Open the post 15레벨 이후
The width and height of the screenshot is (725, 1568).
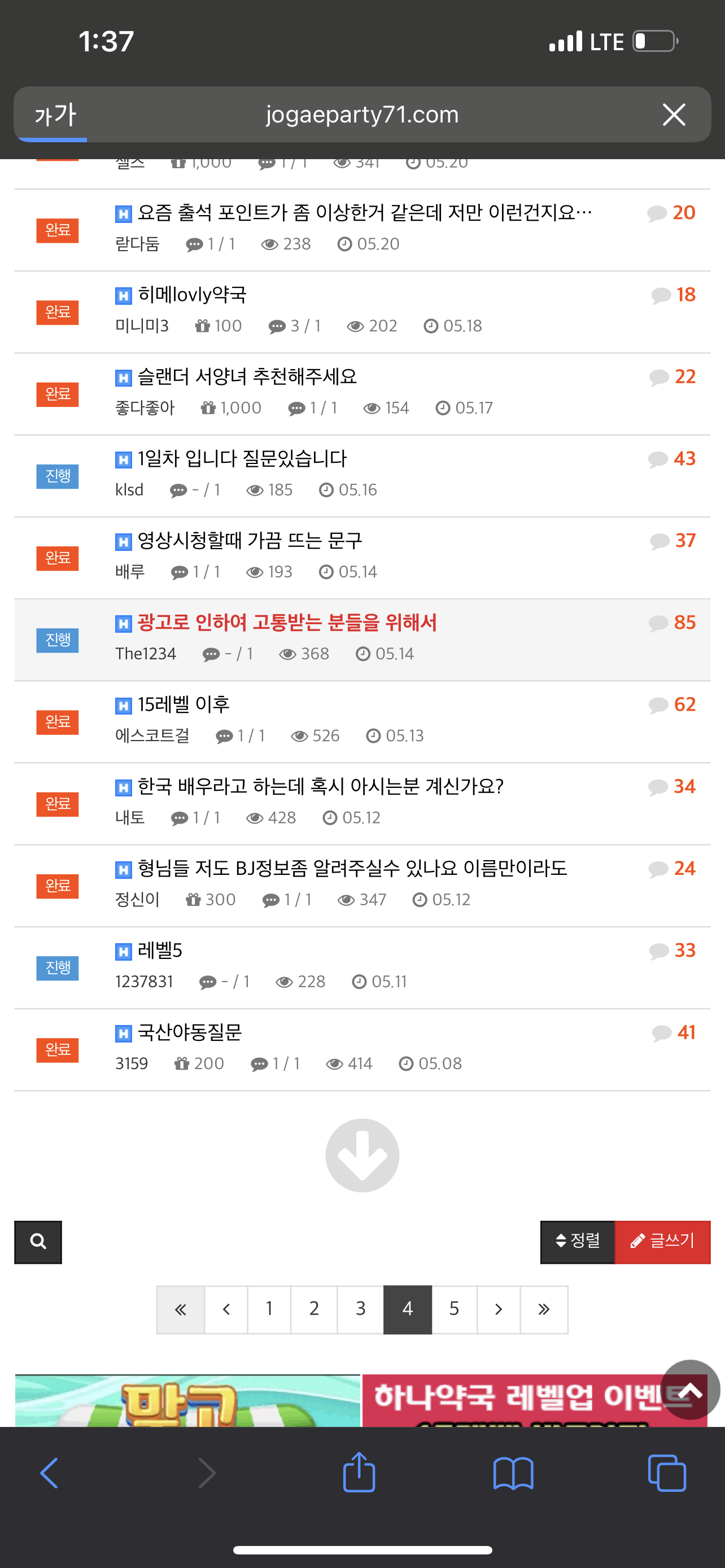pyautogui.click(x=184, y=705)
